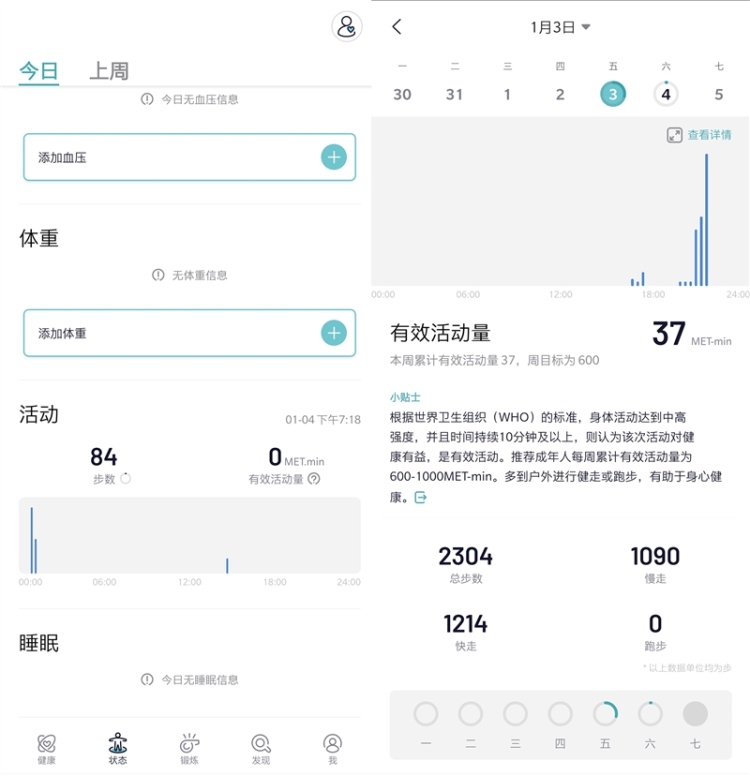
Task: Select the 今日 tab
Action: (x=39, y=71)
